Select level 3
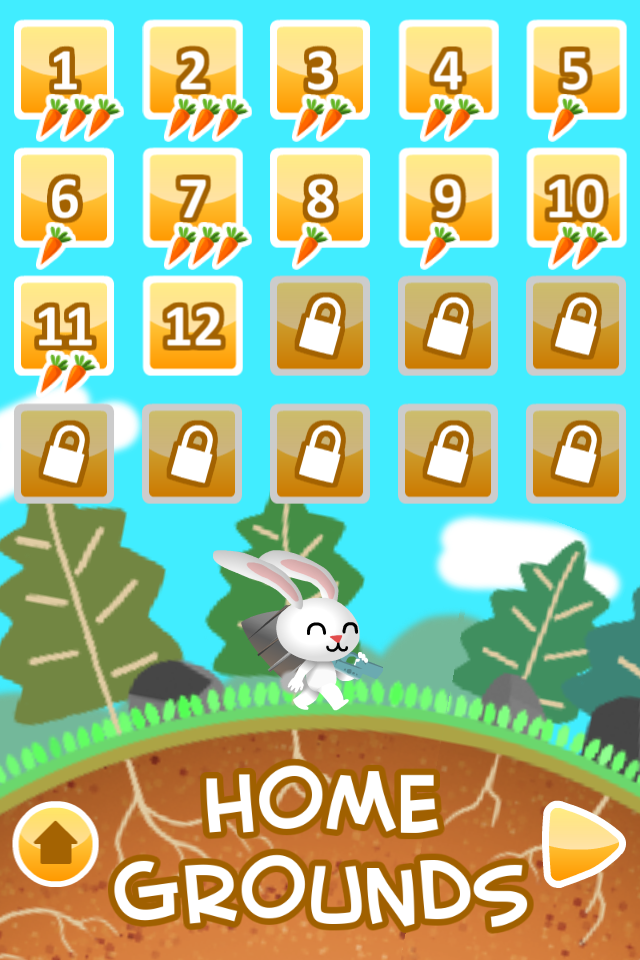 pyautogui.click(x=320, y=70)
